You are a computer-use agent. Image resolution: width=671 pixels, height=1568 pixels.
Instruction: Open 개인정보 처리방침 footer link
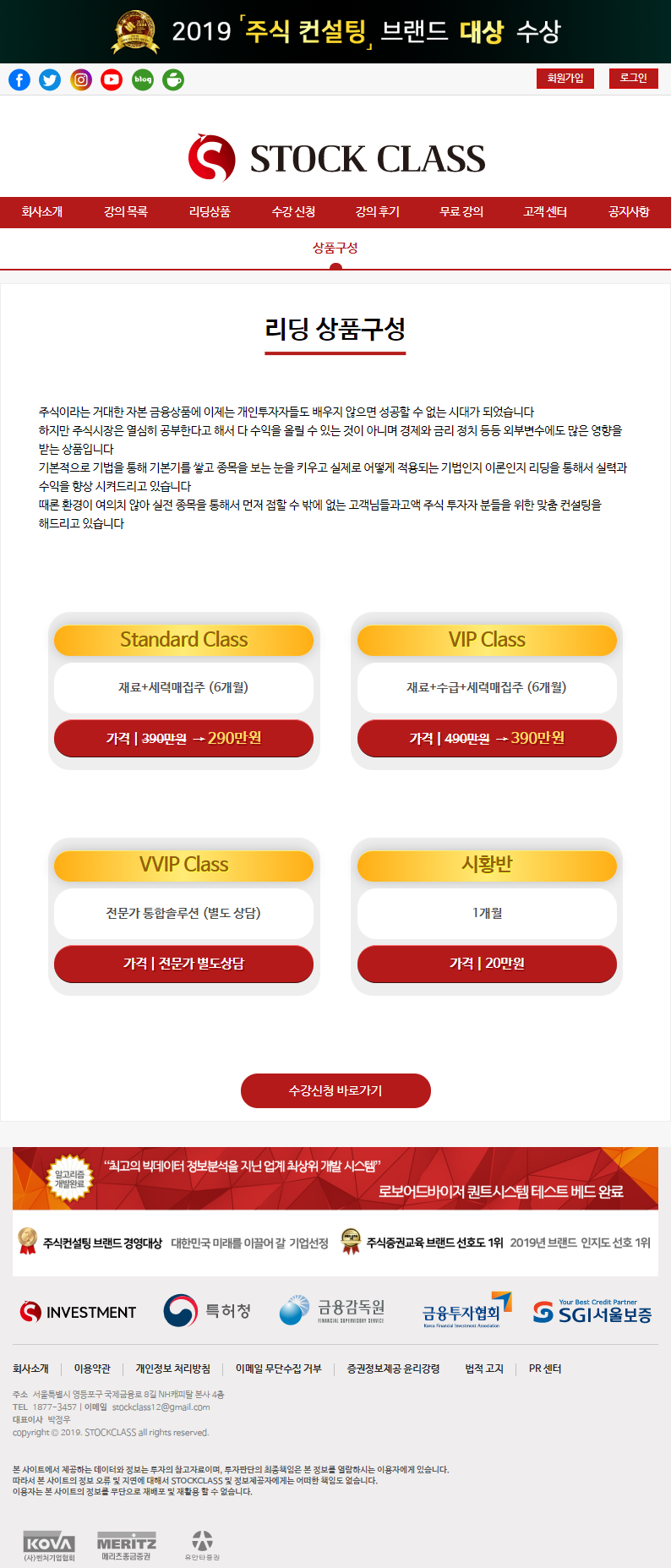[x=173, y=1369]
